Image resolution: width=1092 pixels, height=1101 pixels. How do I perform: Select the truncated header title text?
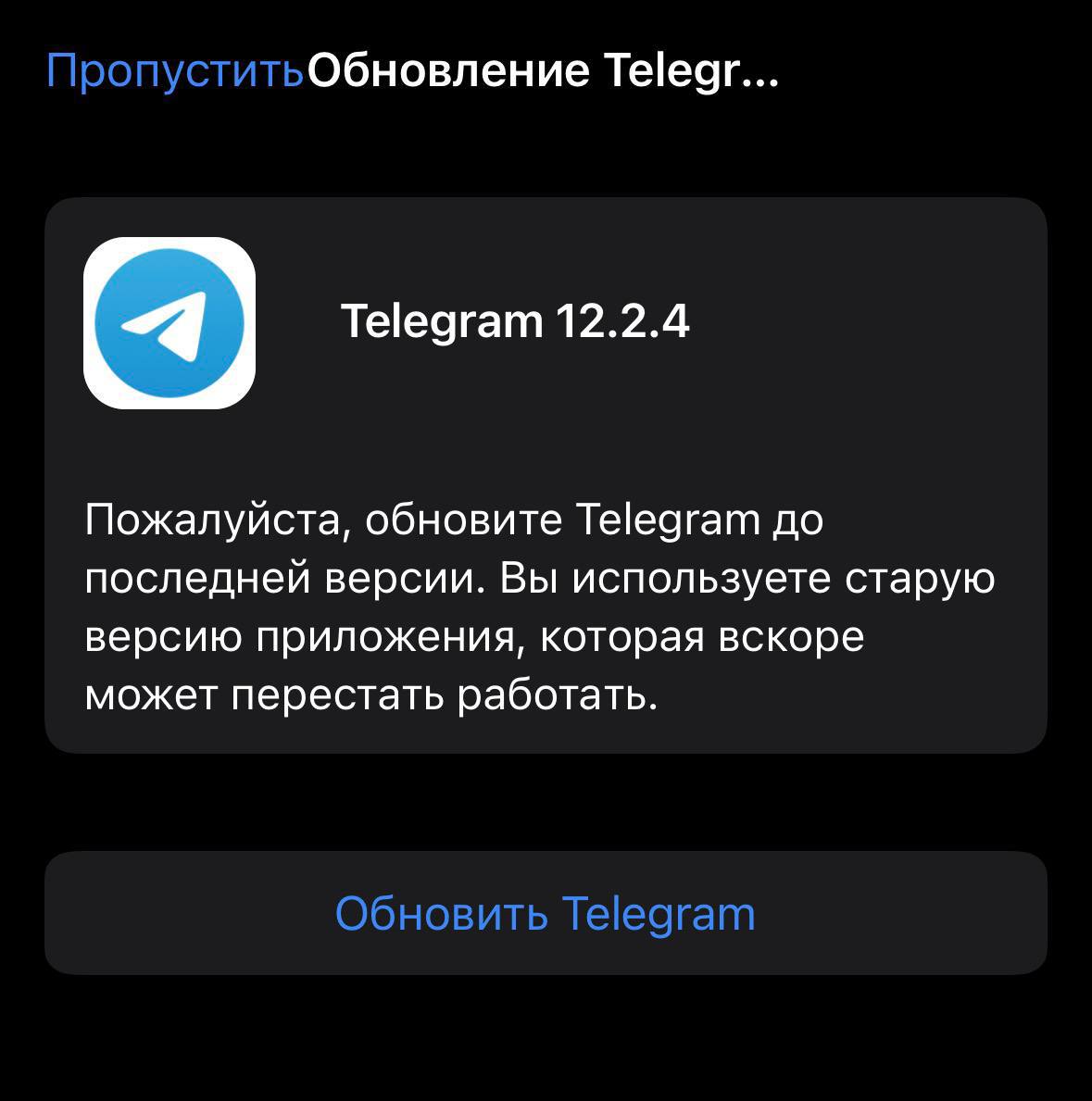[x=542, y=72]
